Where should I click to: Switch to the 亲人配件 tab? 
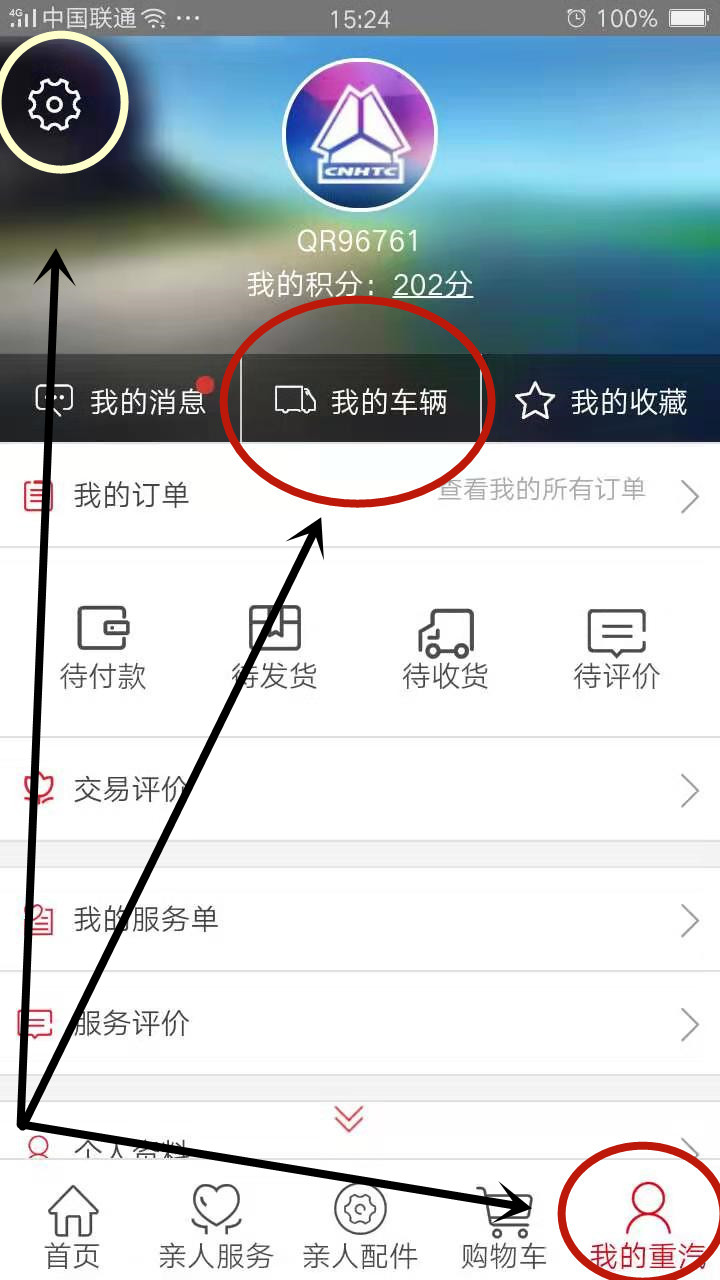click(360, 1226)
